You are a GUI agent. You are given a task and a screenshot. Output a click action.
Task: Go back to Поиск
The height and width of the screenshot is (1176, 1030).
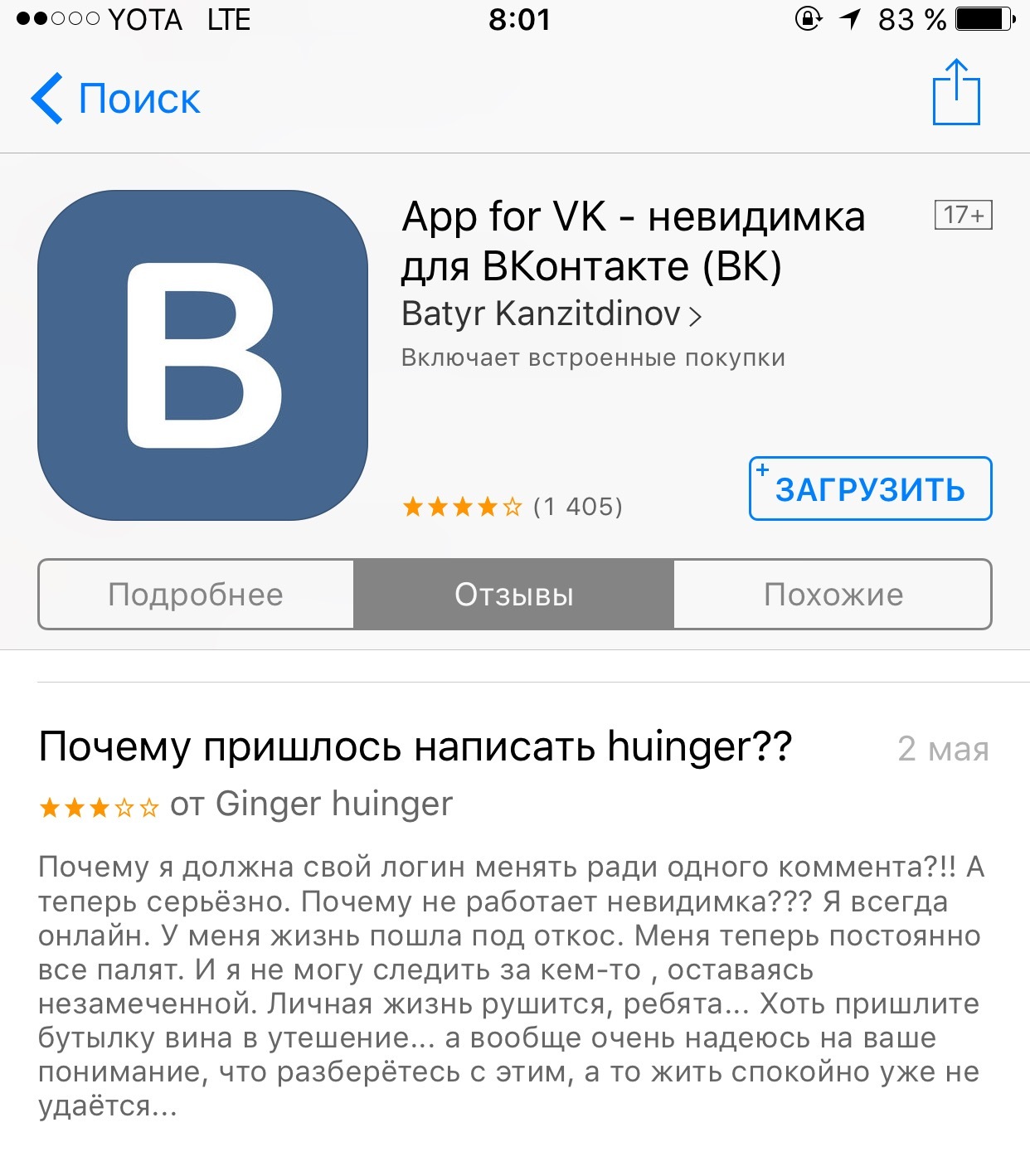pos(116,99)
